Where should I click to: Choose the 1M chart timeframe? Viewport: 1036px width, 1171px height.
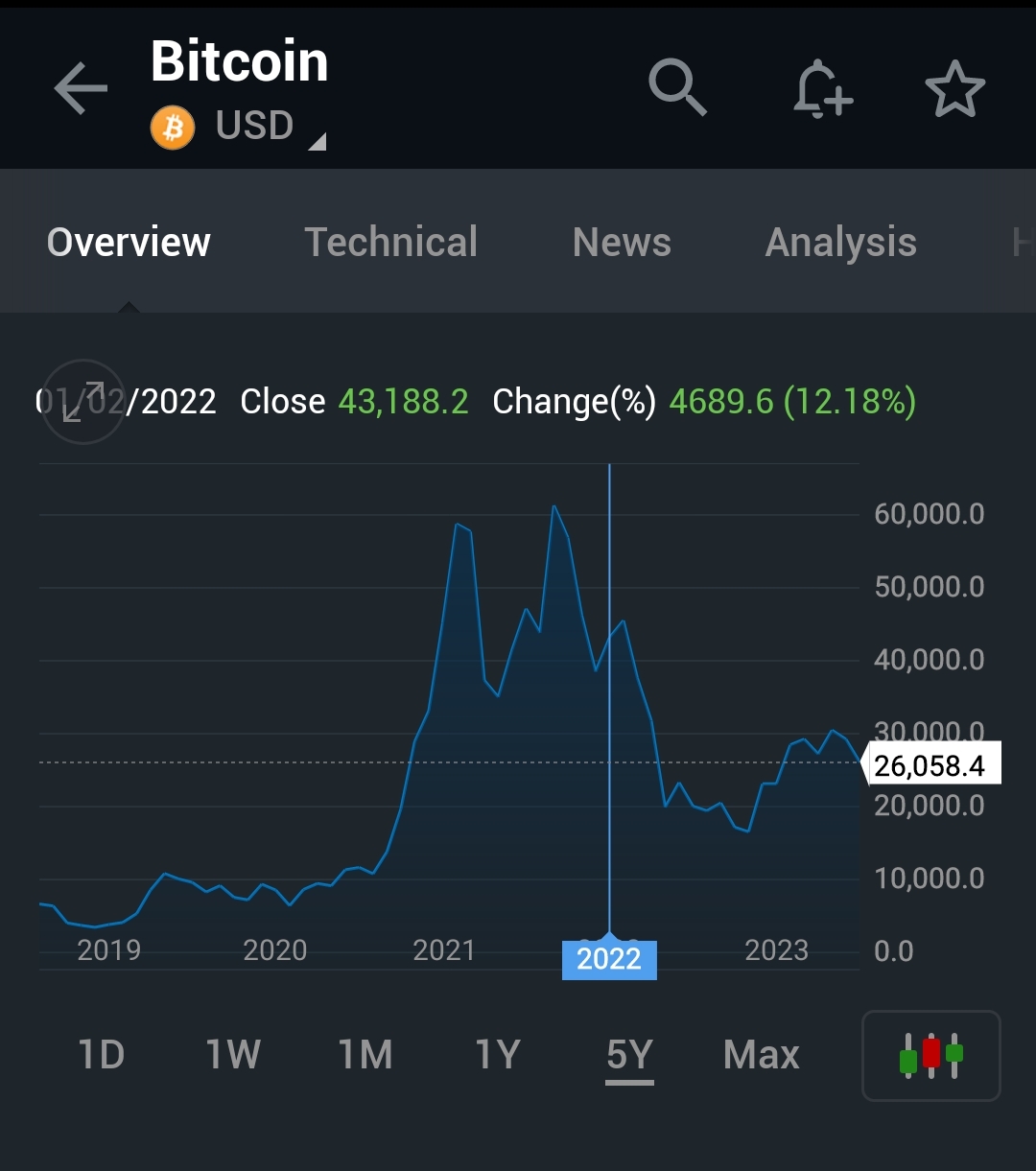(x=365, y=1055)
